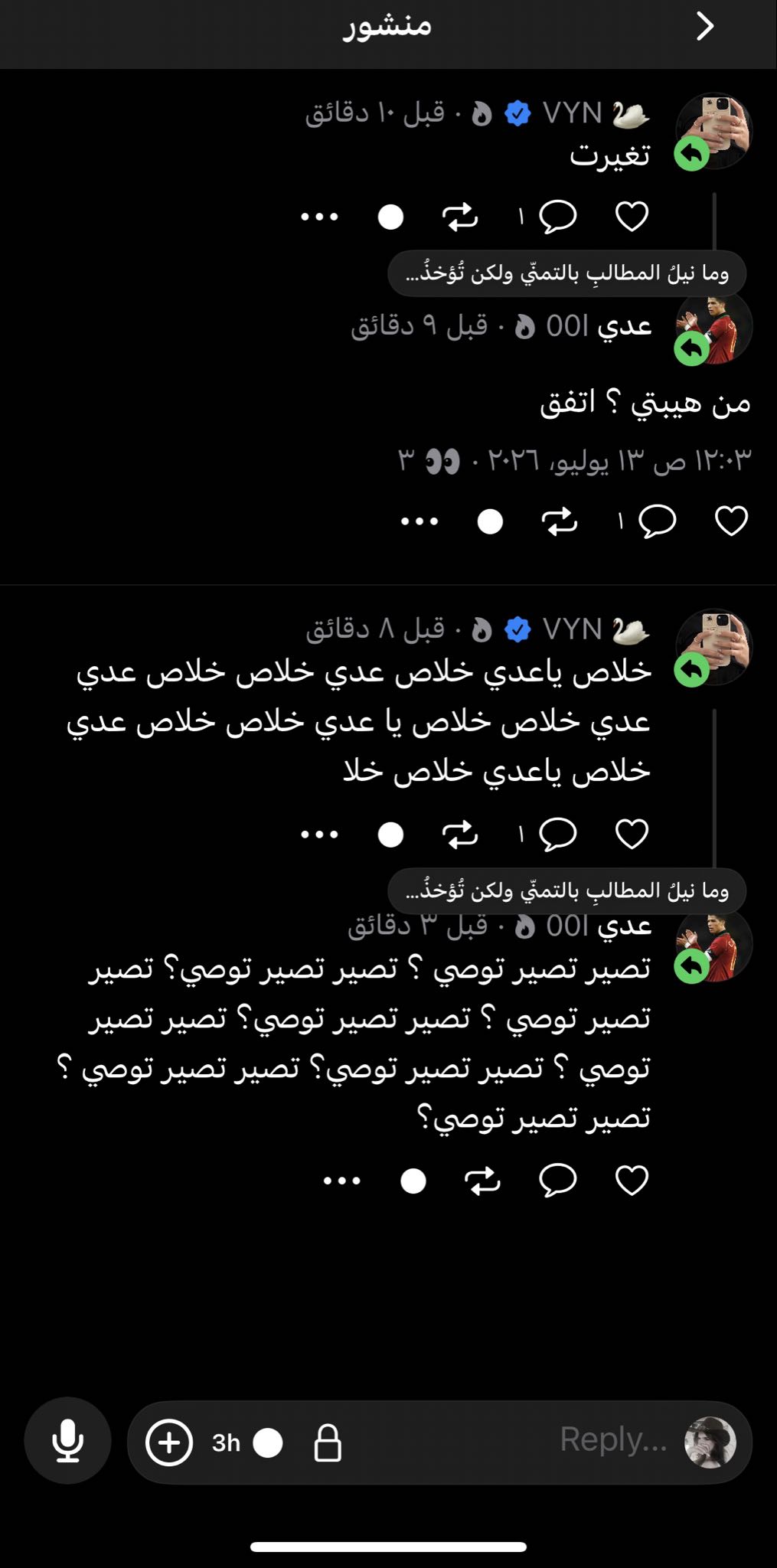Screen dimensions: 777x1568
Task: Like the تصير توصي reply
Action: (x=632, y=1181)
